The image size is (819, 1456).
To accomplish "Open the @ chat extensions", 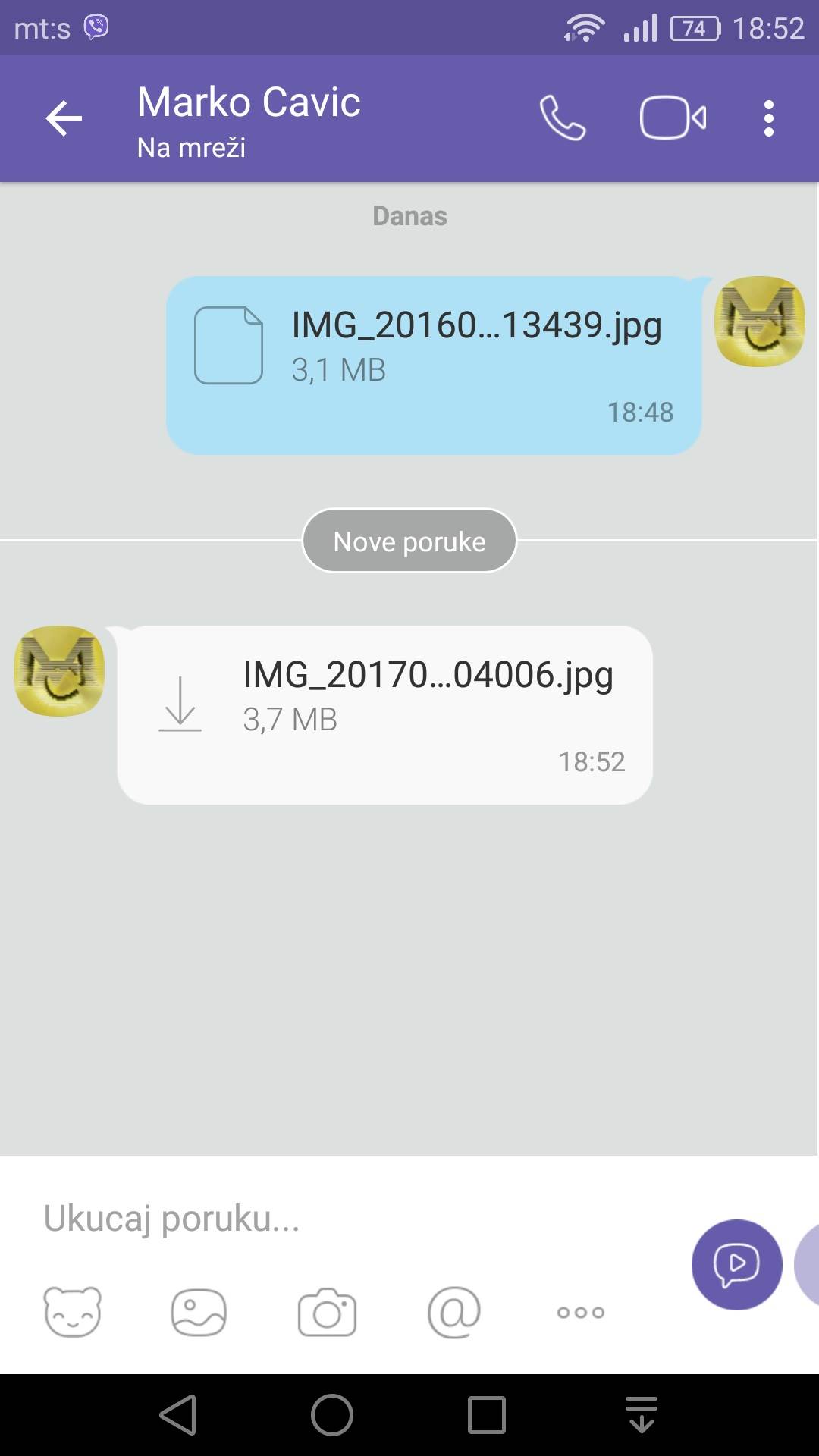I will pyautogui.click(x=453, y=1312).
